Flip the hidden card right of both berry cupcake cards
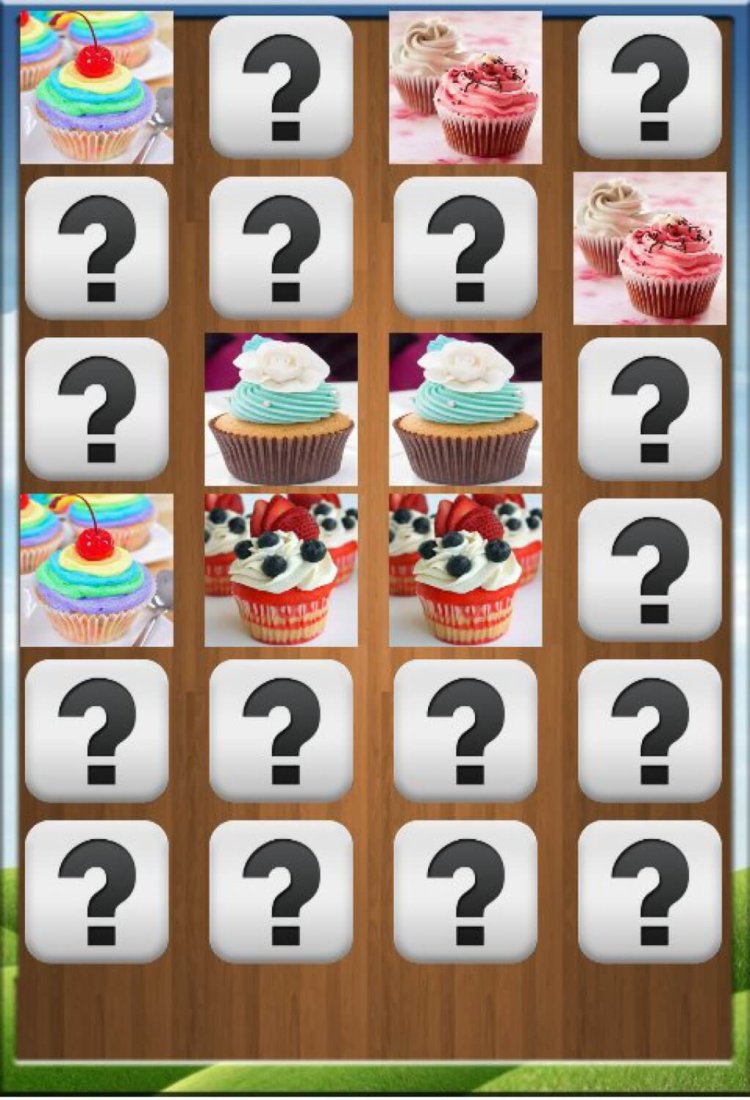Viewport: 750px width, 1100px height. tap(650, 570)
